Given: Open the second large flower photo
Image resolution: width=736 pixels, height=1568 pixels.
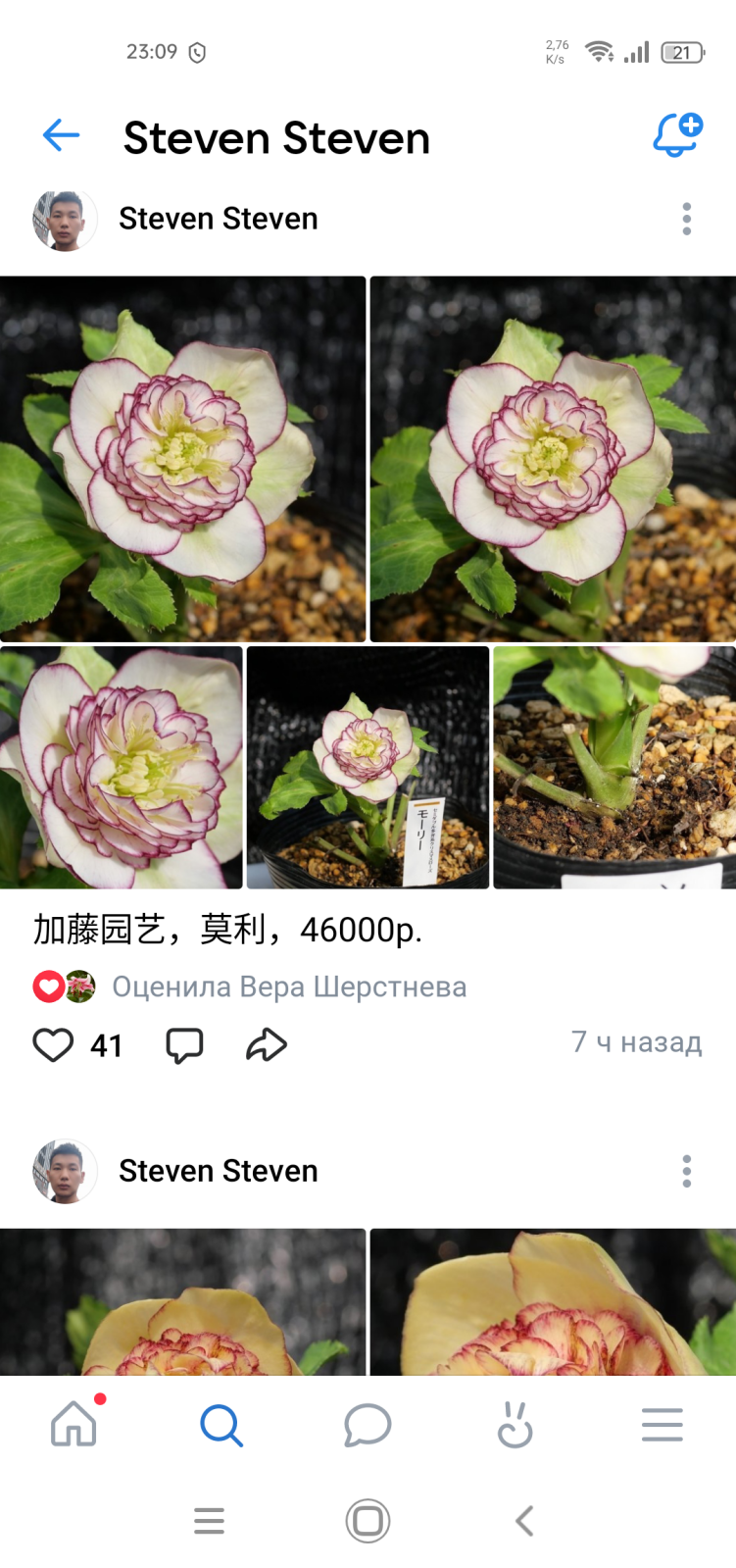Looking at the screenshot, I should click(x=553, y=459).
